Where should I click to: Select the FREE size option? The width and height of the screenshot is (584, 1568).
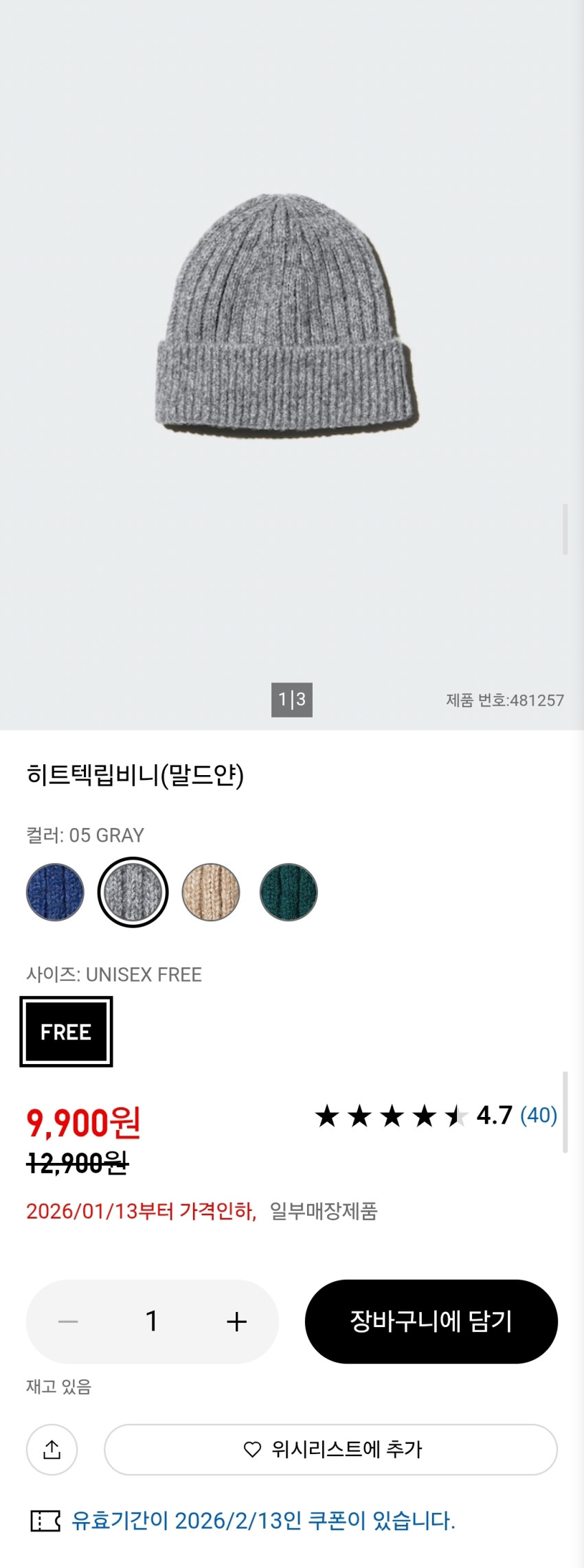coord(66,1031)
